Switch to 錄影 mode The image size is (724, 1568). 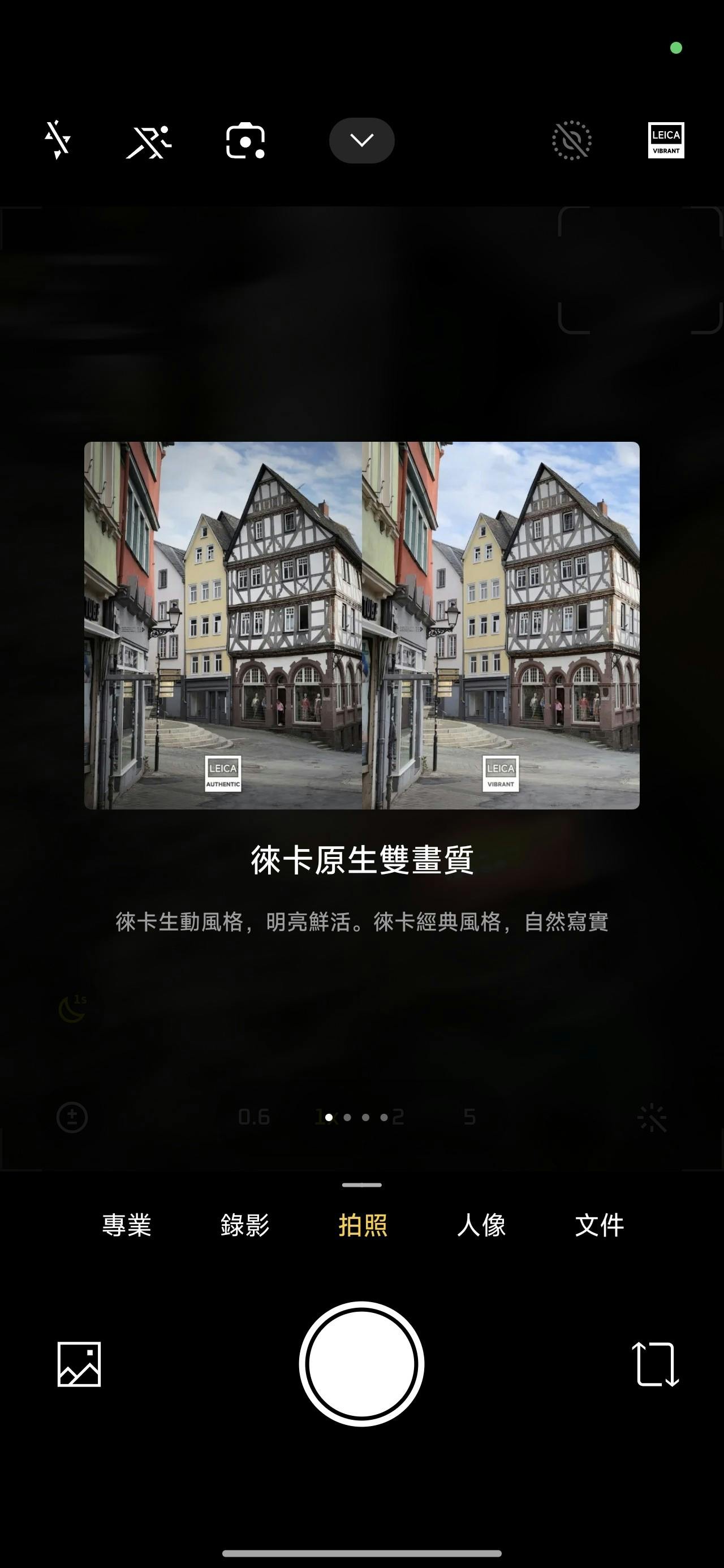point(245,1225)
